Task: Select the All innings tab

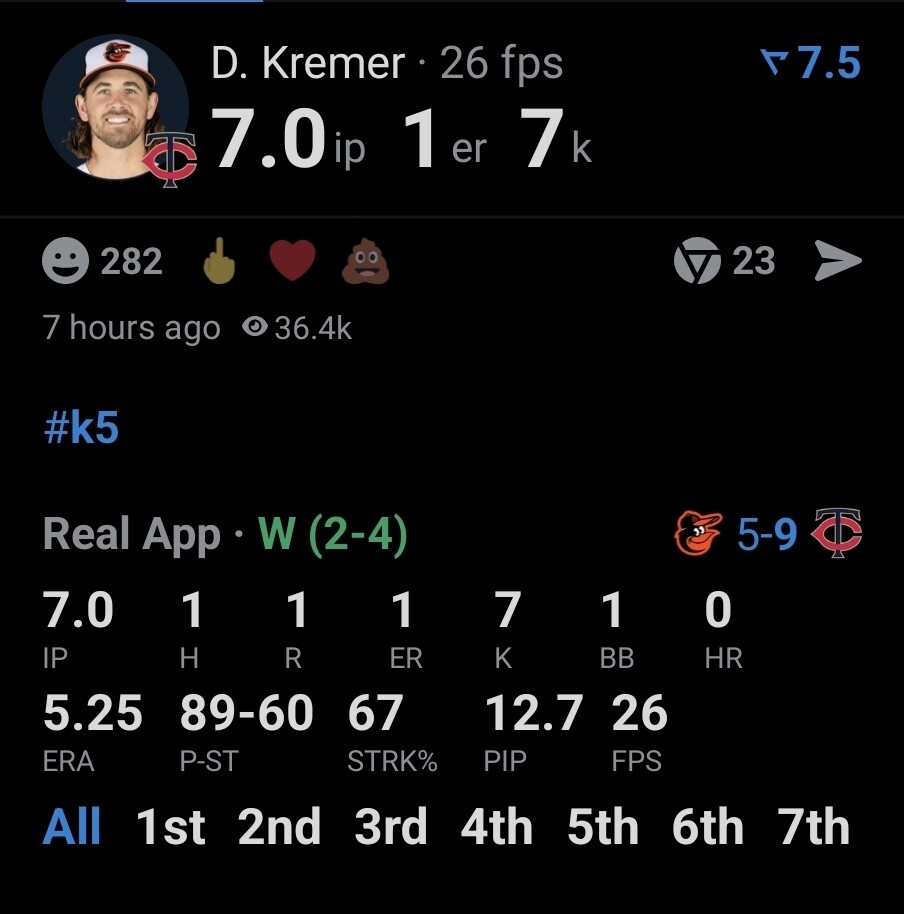Action: 72,826
